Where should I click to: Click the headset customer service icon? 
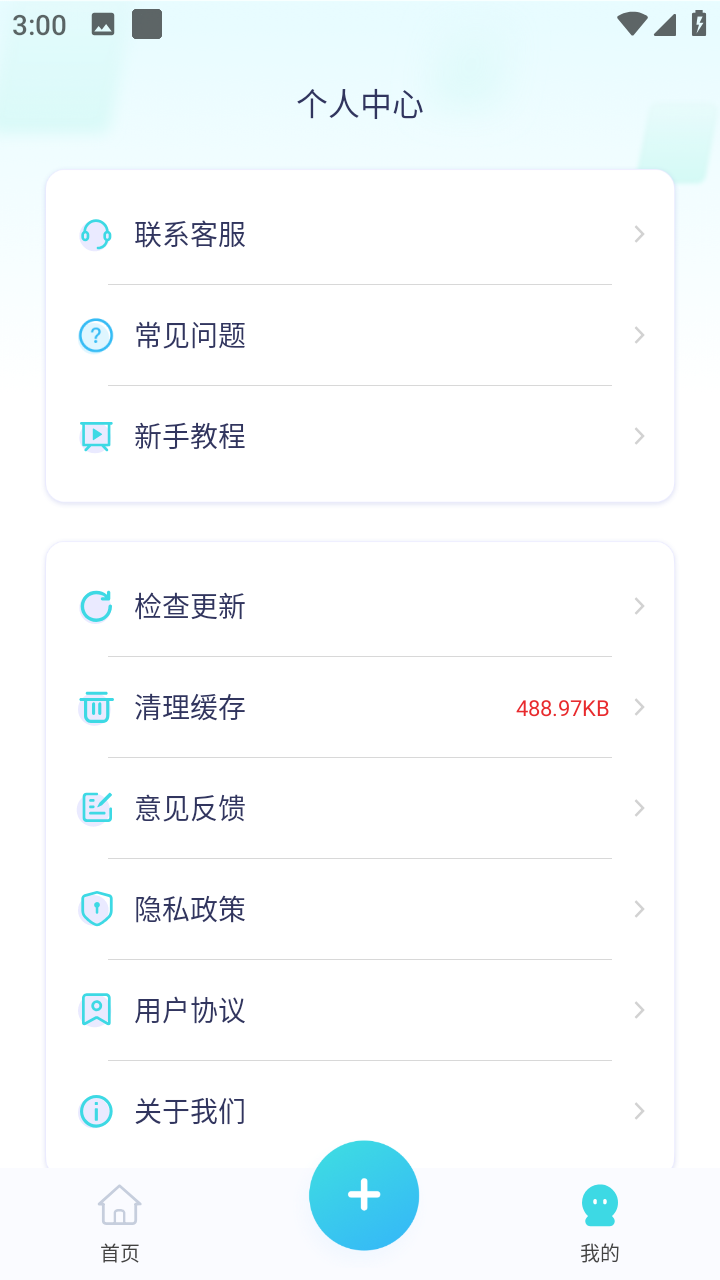95,234
